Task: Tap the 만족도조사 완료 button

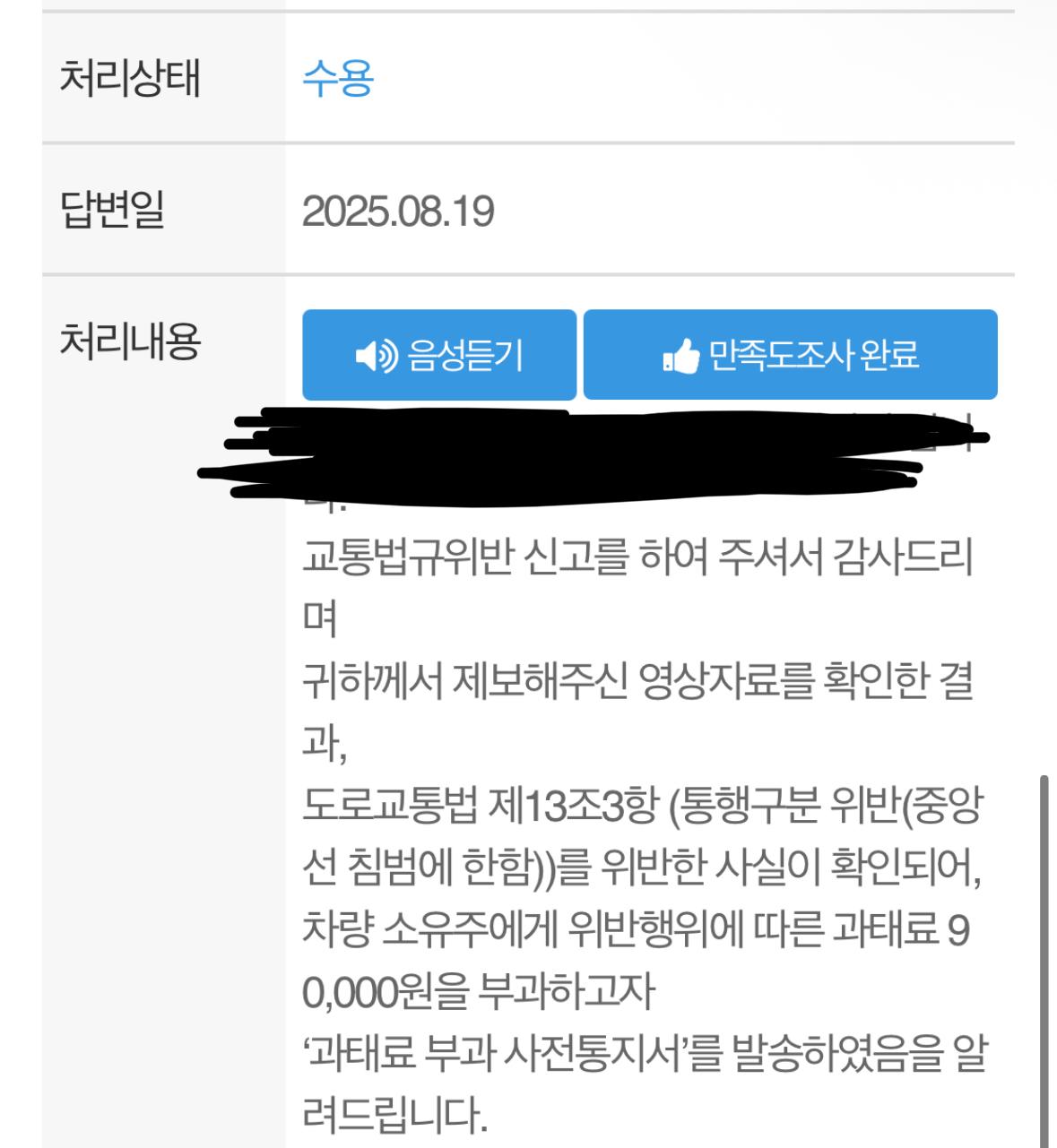Action: point(790,355)
